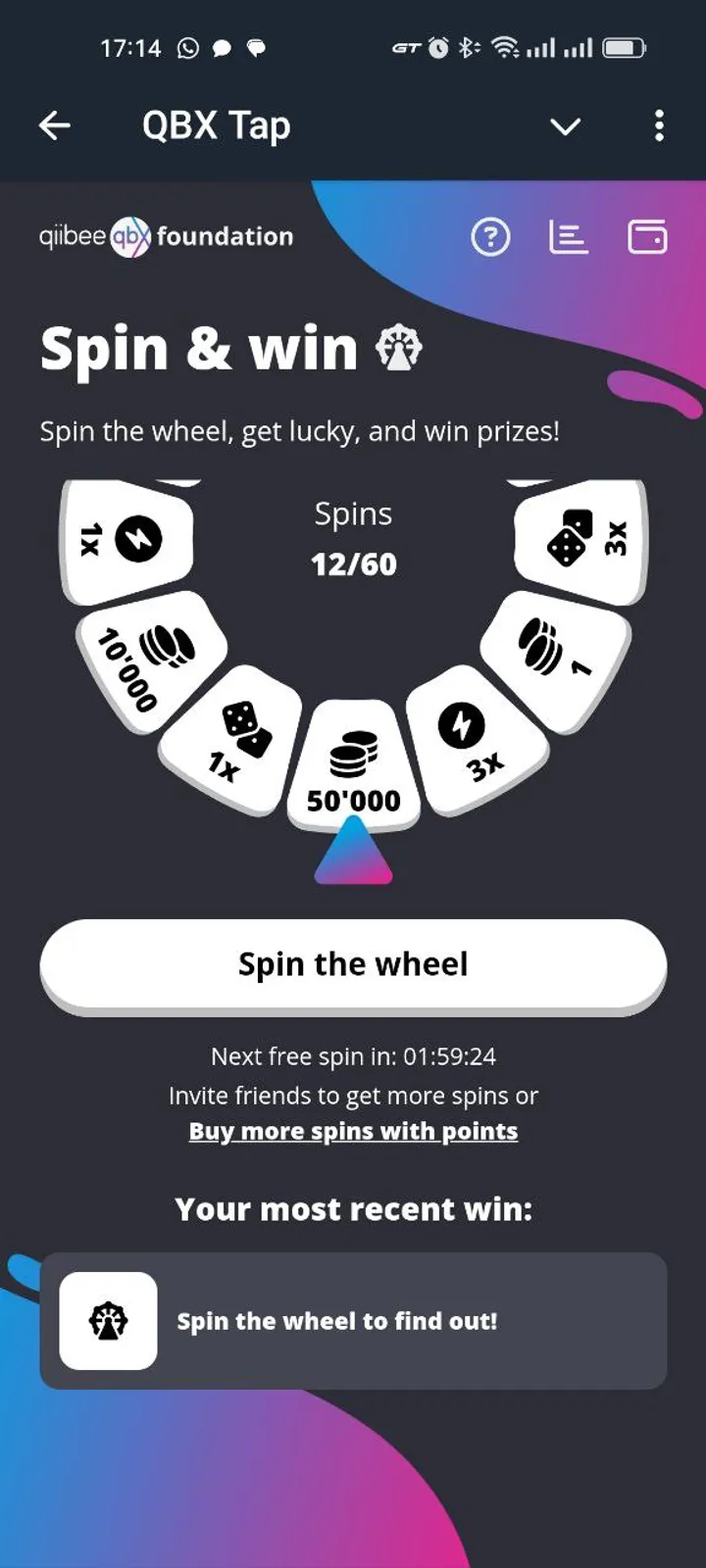Open the help question mark icon
This screenshot has height=1568, width=706.
490,237
